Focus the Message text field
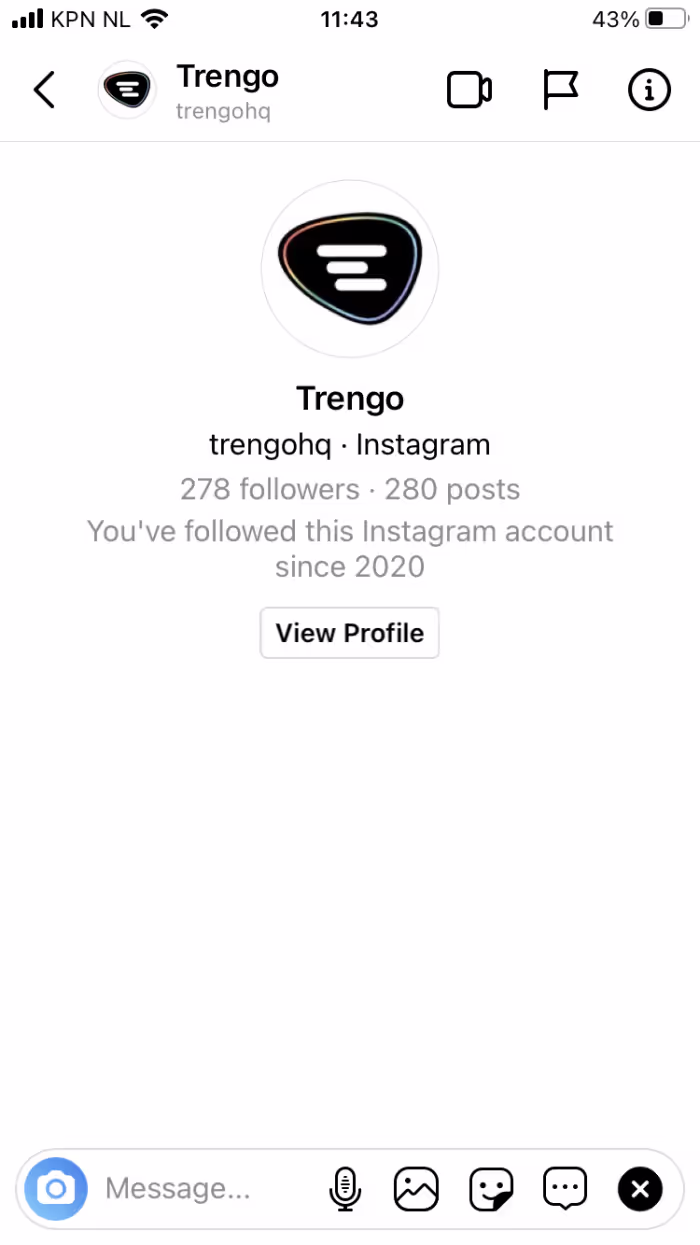 (200, 1189)
